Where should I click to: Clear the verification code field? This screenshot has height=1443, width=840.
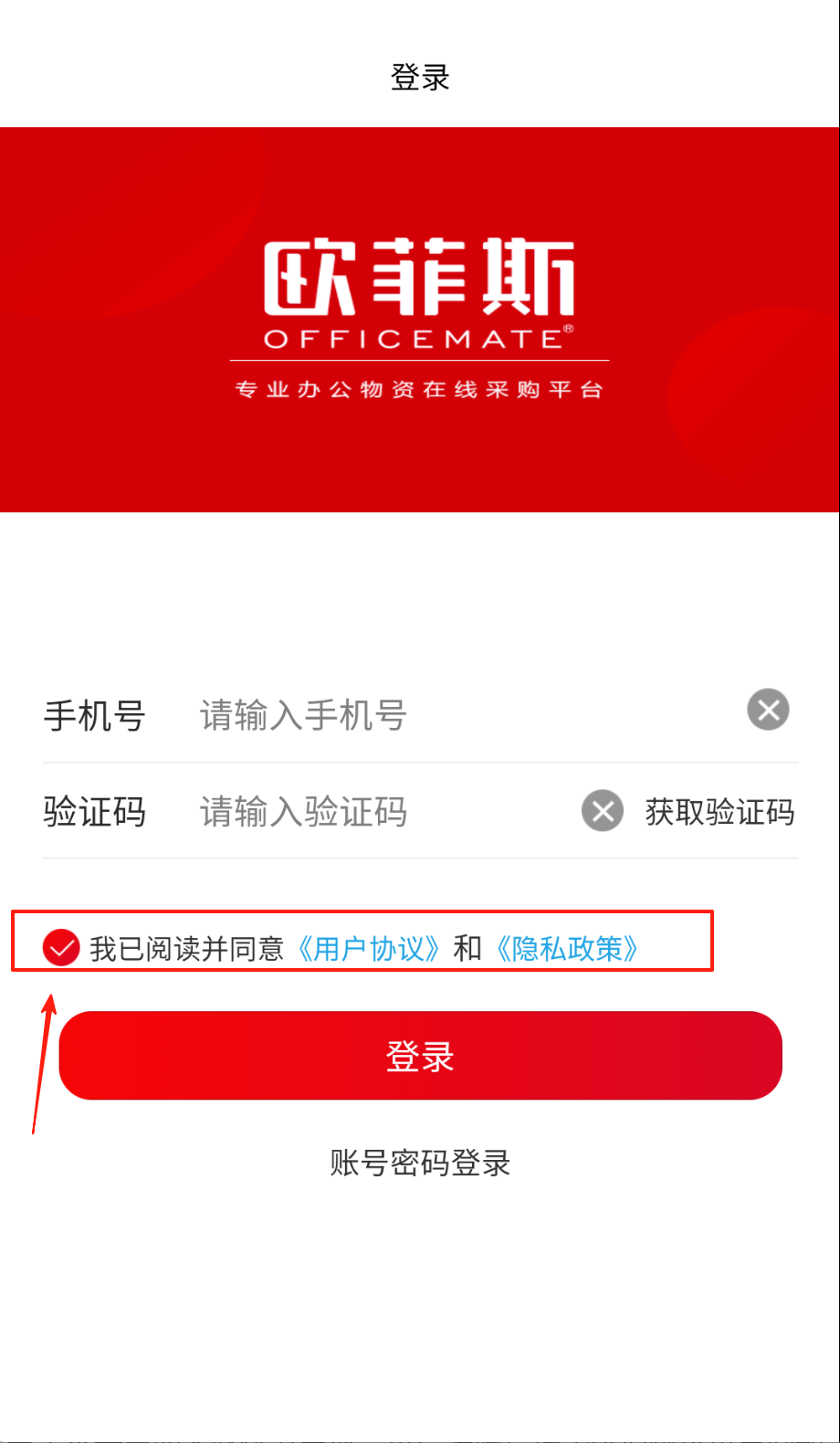pos(603,811)
